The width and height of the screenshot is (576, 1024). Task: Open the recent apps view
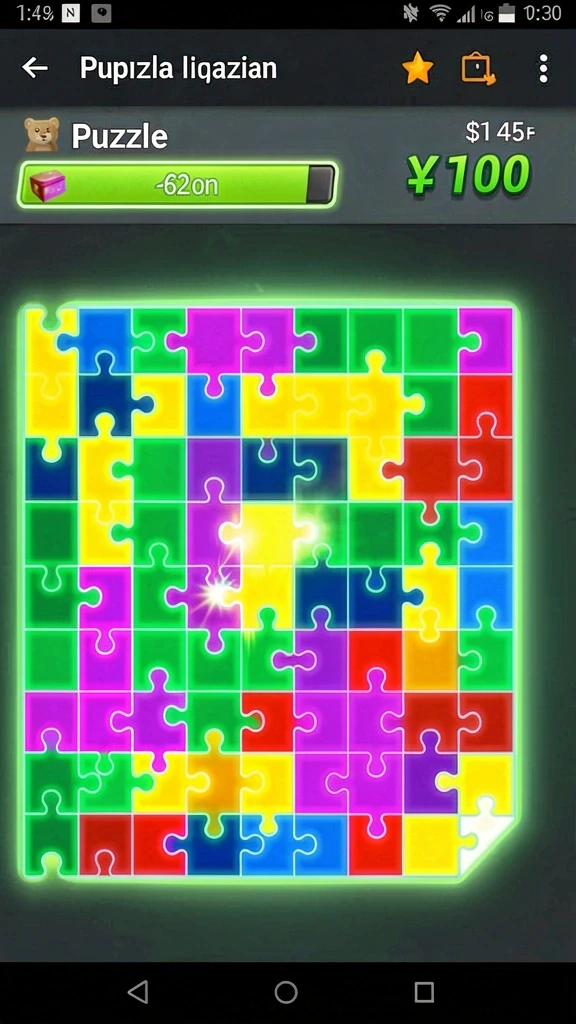pos(424,992)
